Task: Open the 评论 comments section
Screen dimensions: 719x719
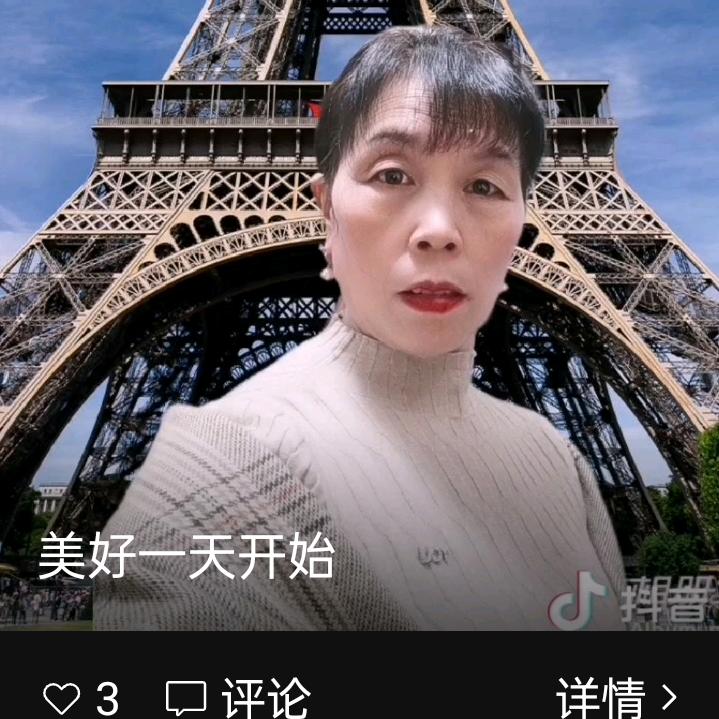Action: click(x=238, y=697)
